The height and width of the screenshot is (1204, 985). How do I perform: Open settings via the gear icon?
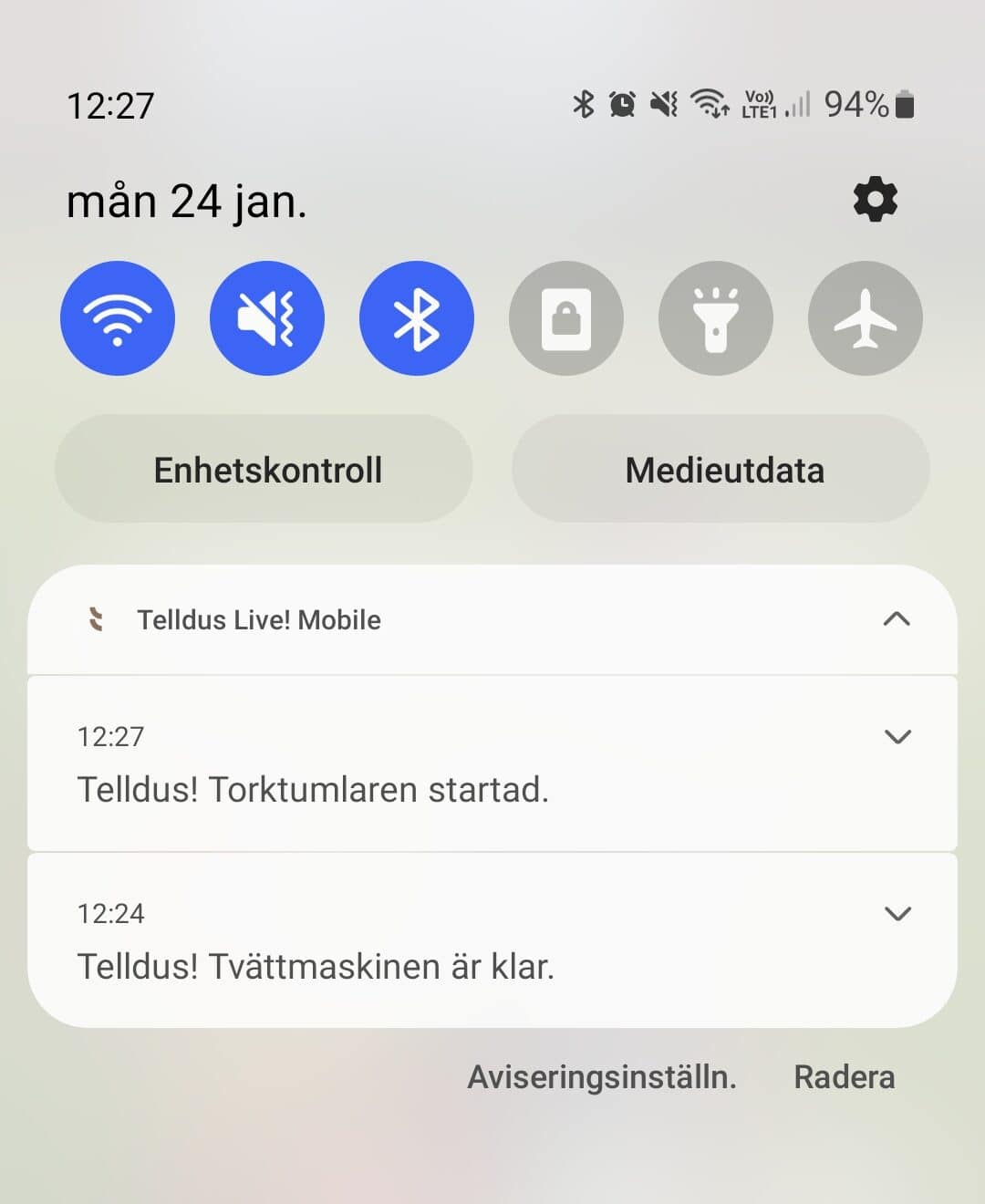pyautogui.click(x=875, y=199)
